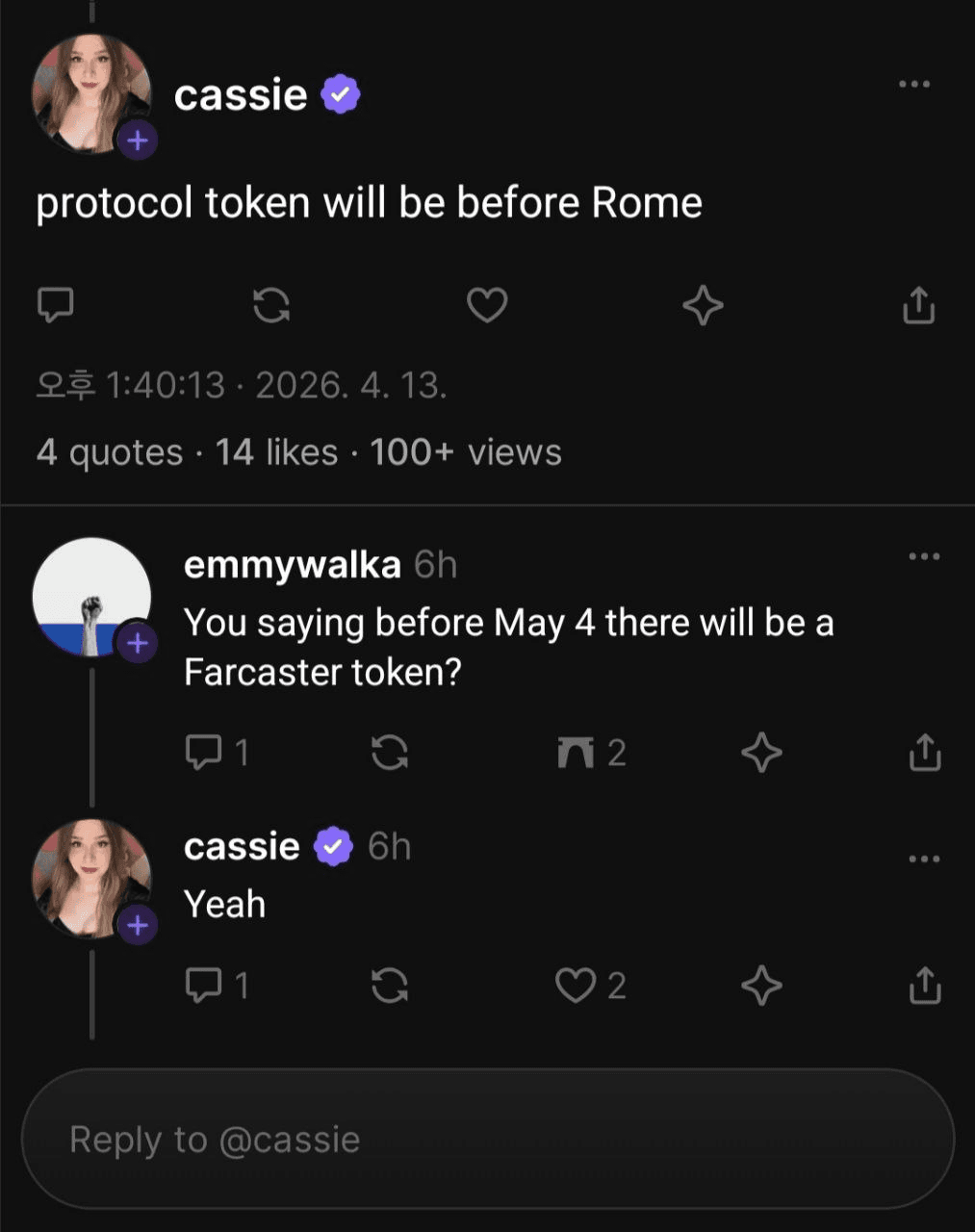Recast the protocol token post

pos(271,306)
